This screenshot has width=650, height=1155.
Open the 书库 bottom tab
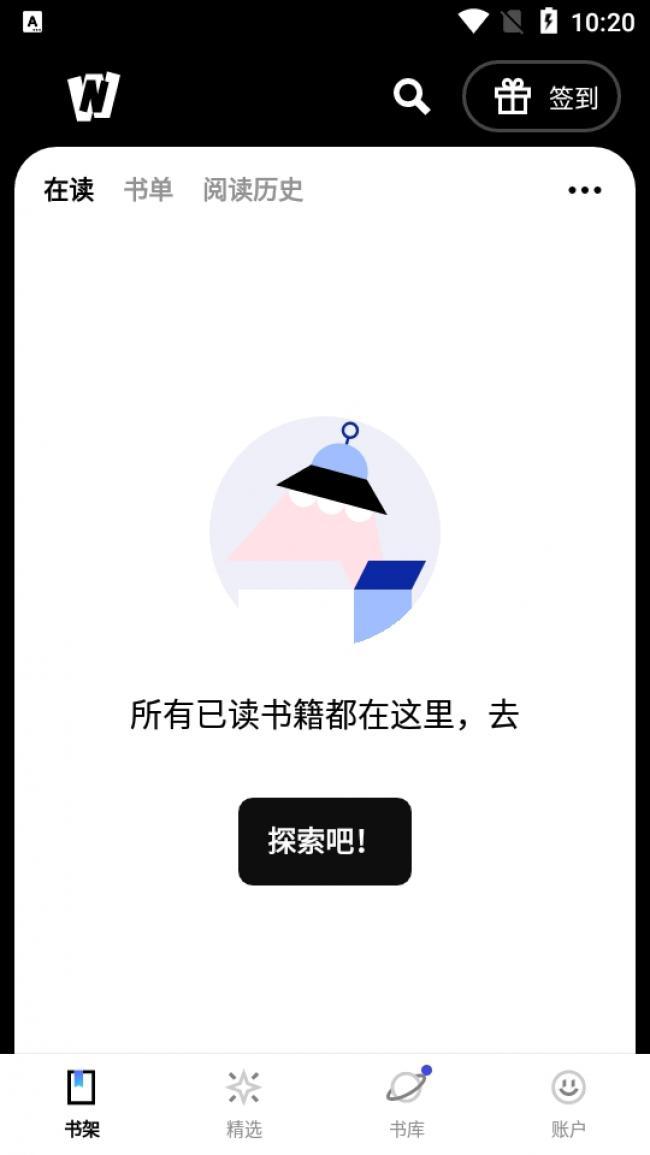(x=406, y=1103)
